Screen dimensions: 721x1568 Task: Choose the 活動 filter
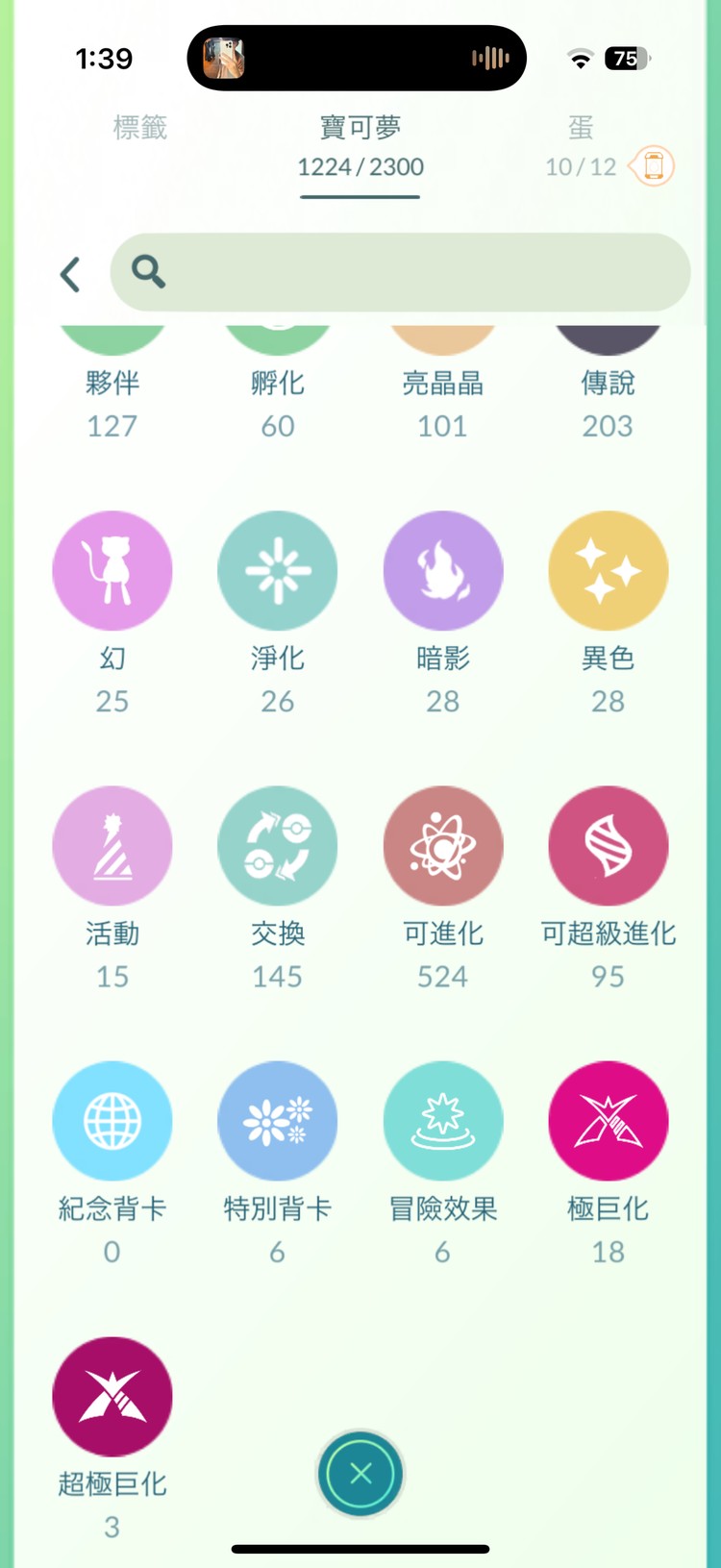(112, 846)
